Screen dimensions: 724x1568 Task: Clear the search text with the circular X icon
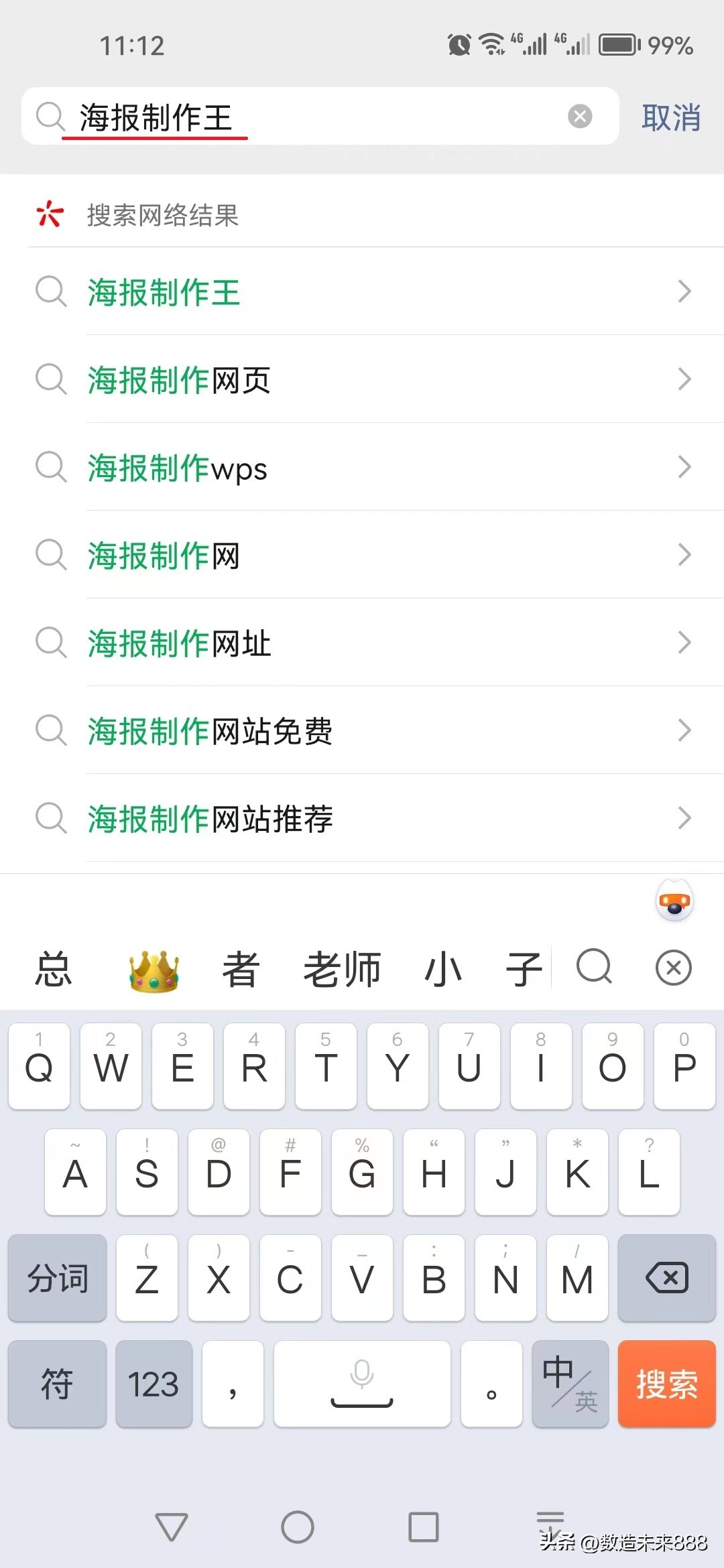click(580, 117)
